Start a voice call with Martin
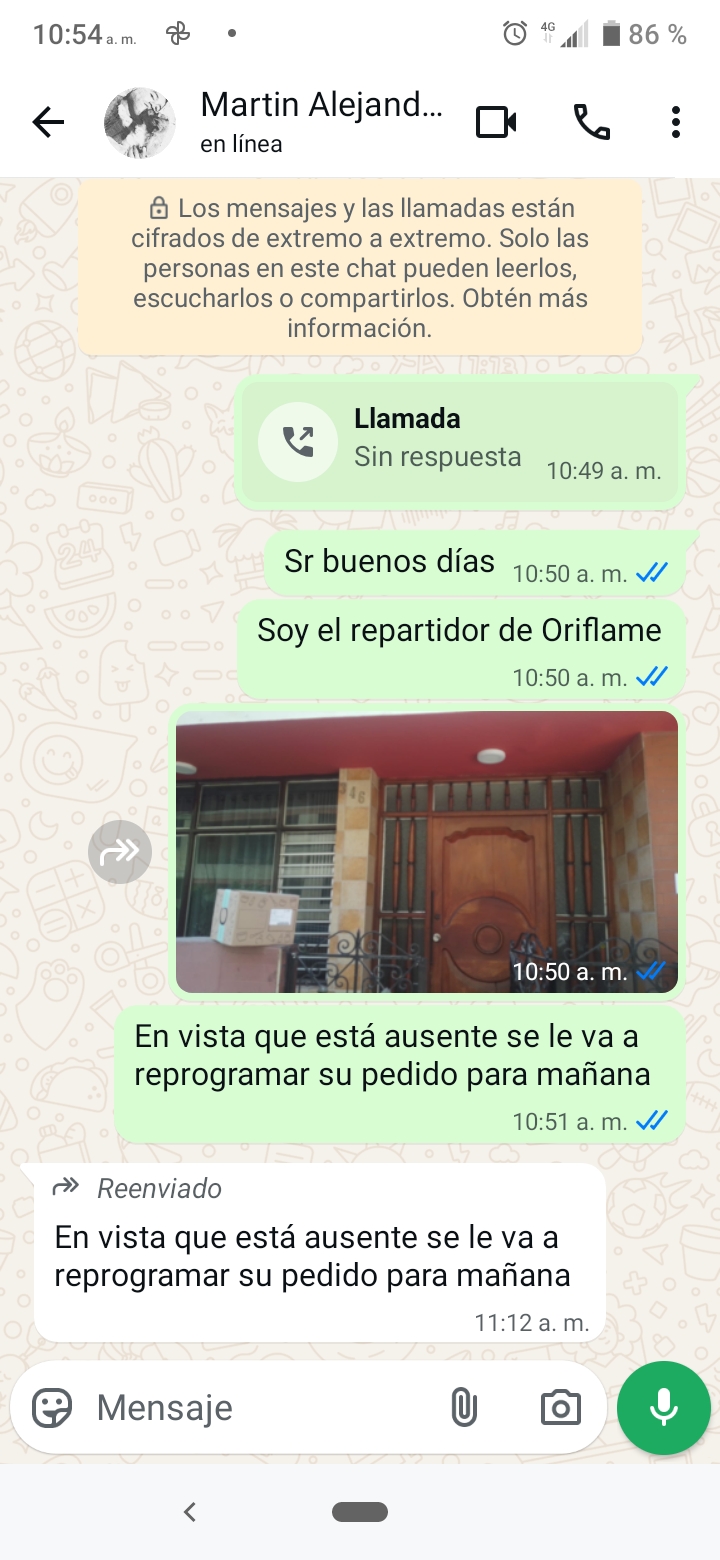Viewport: 720px width, 1560px height. pyautogui.click(x=591, y=123)
